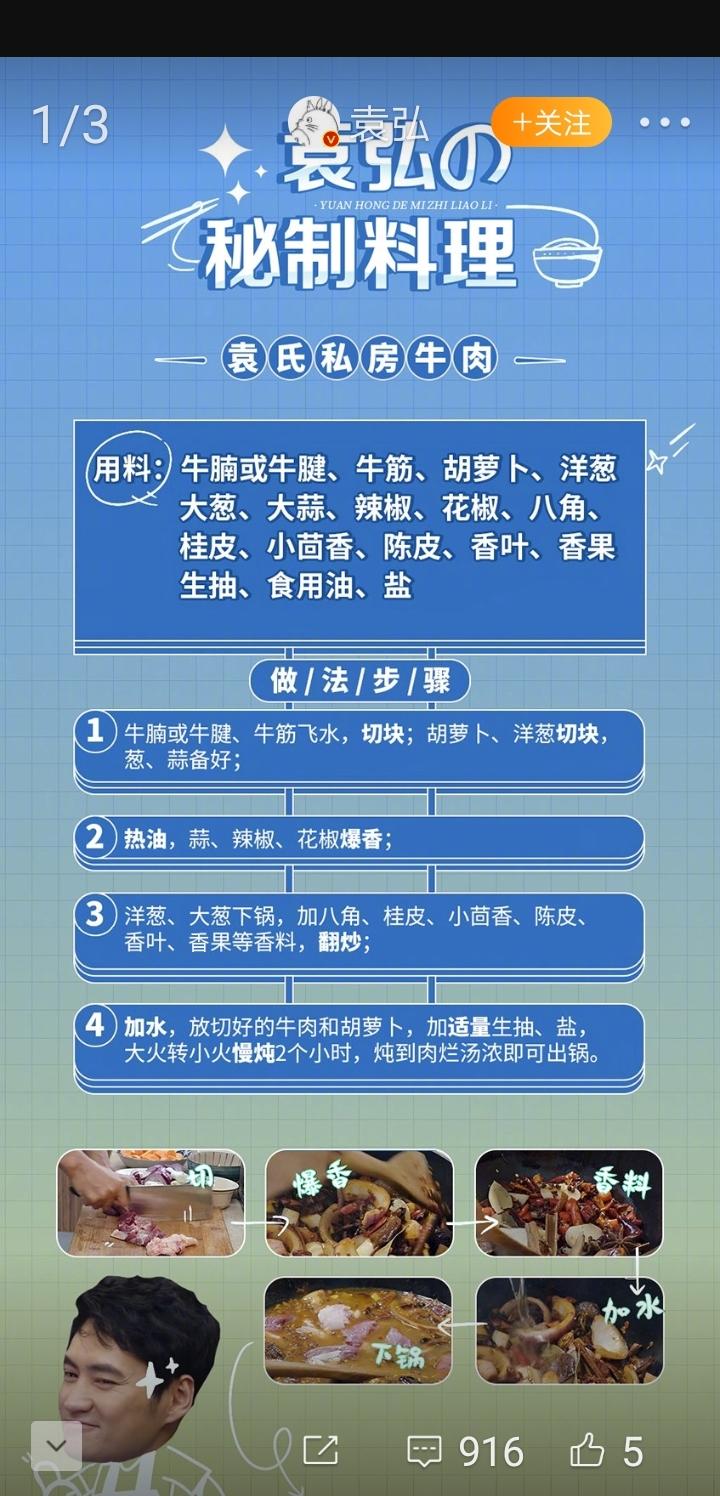Tap 袁弘's cat avatar

pos(314,120)
